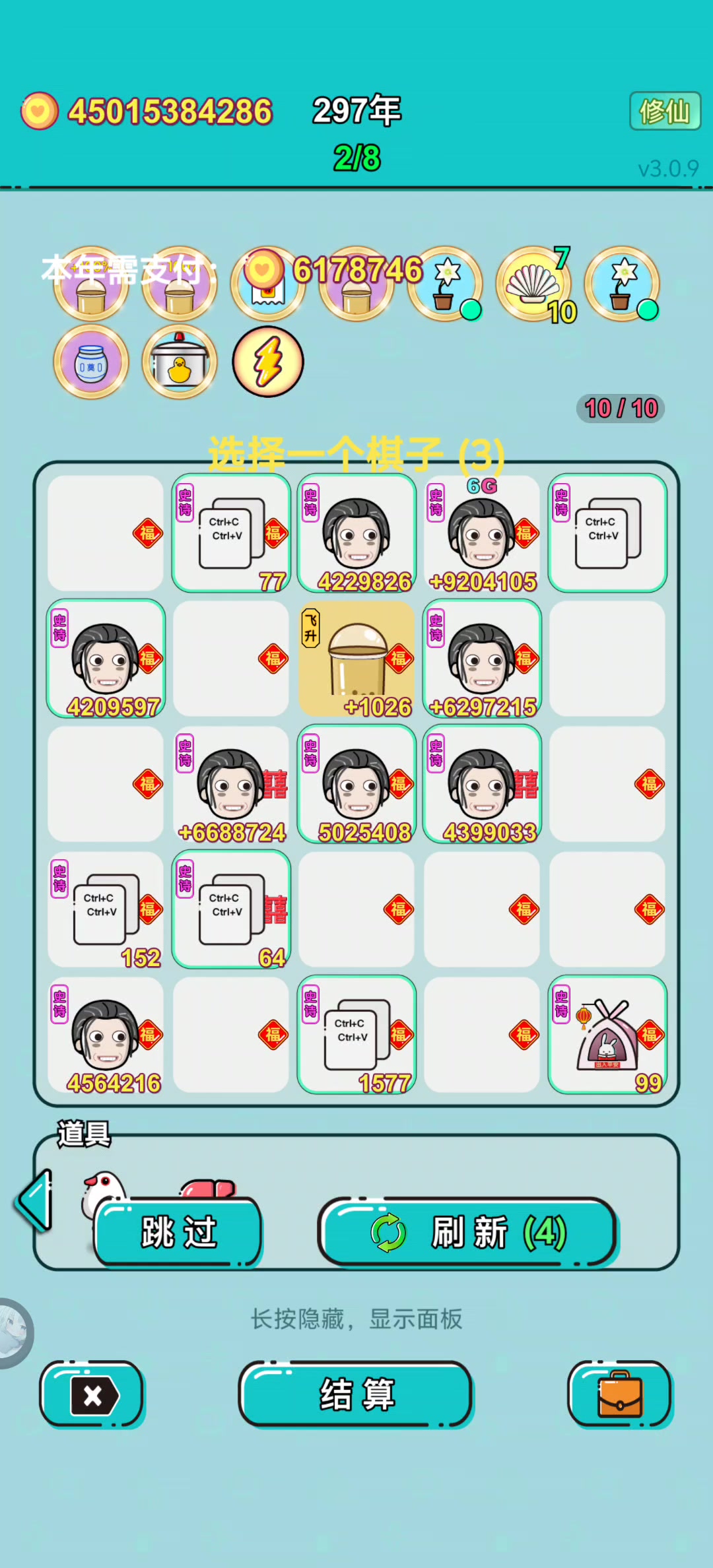The width and height of the screenshot is (713, 1568).
Task: Tap the duck pot relic icon
Action: pos(180,362)
